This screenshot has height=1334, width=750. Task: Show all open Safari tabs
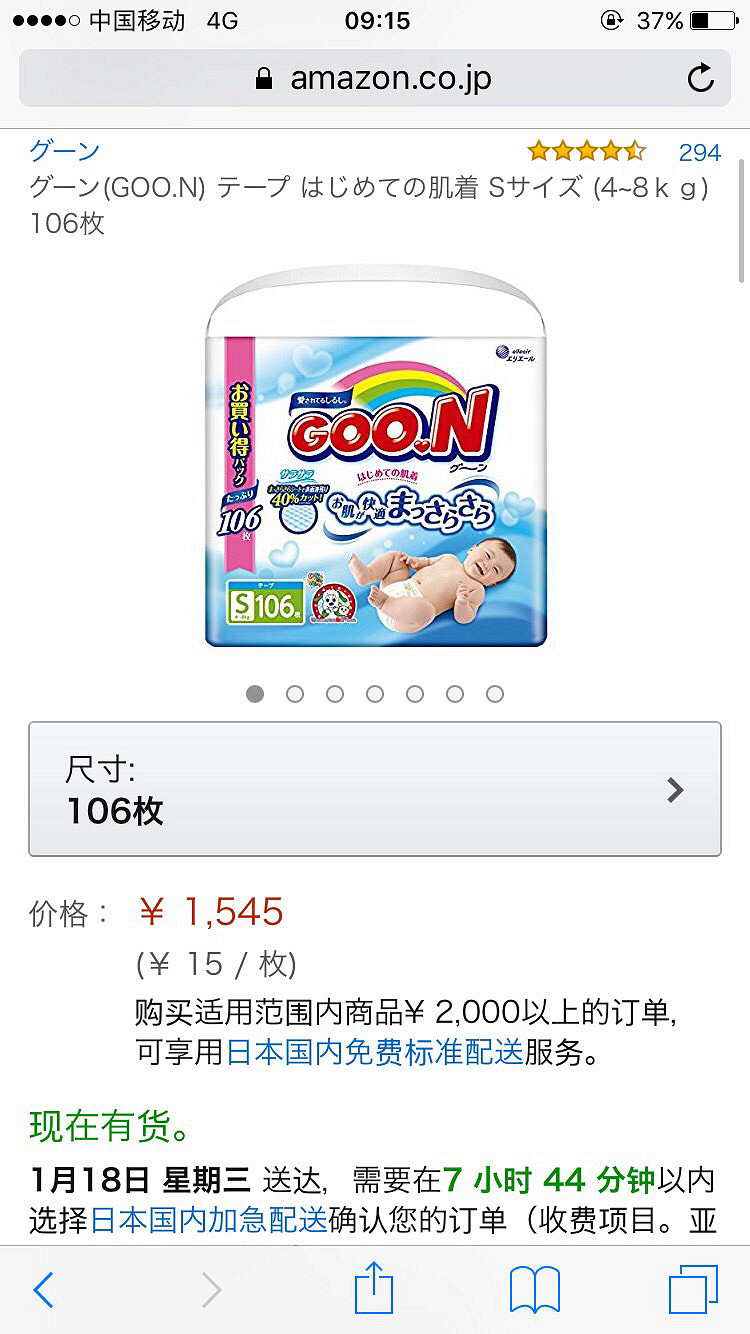pos(693,1290)
